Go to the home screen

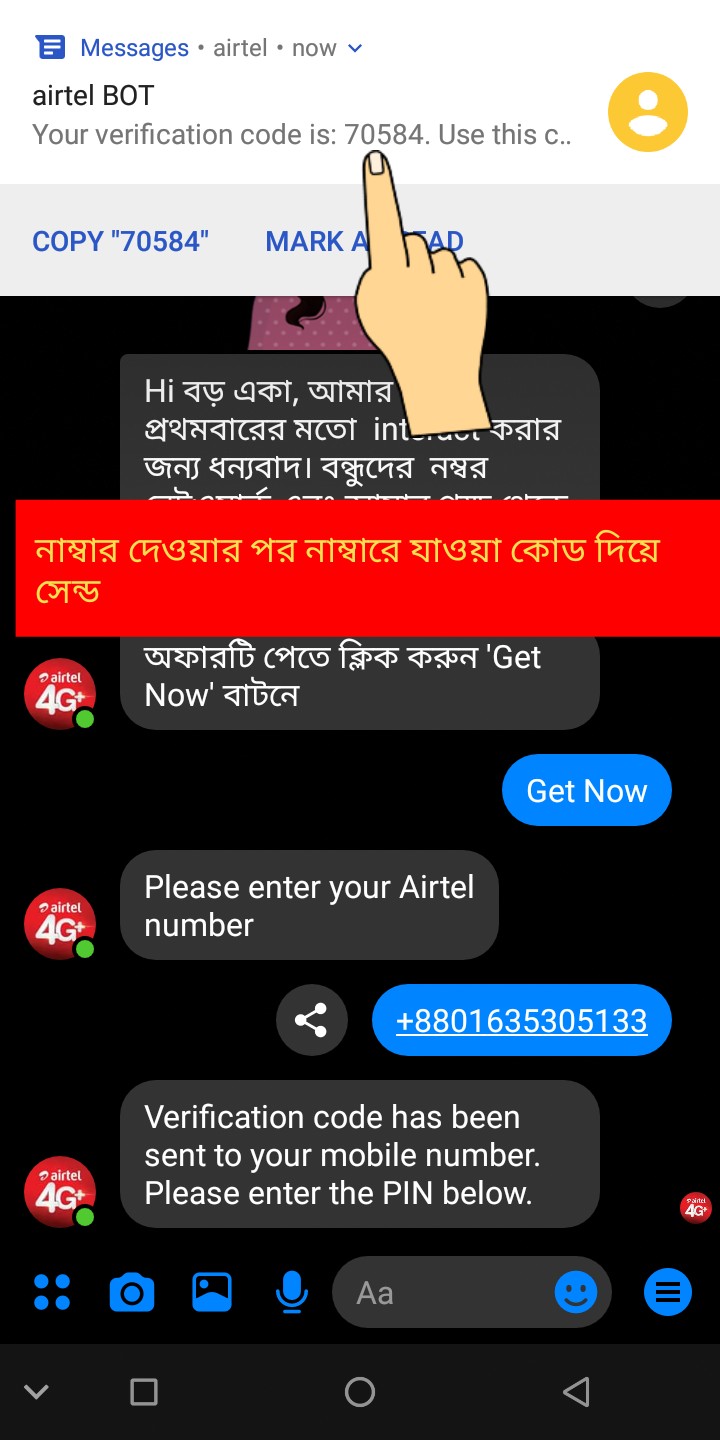click(360, 1391)
